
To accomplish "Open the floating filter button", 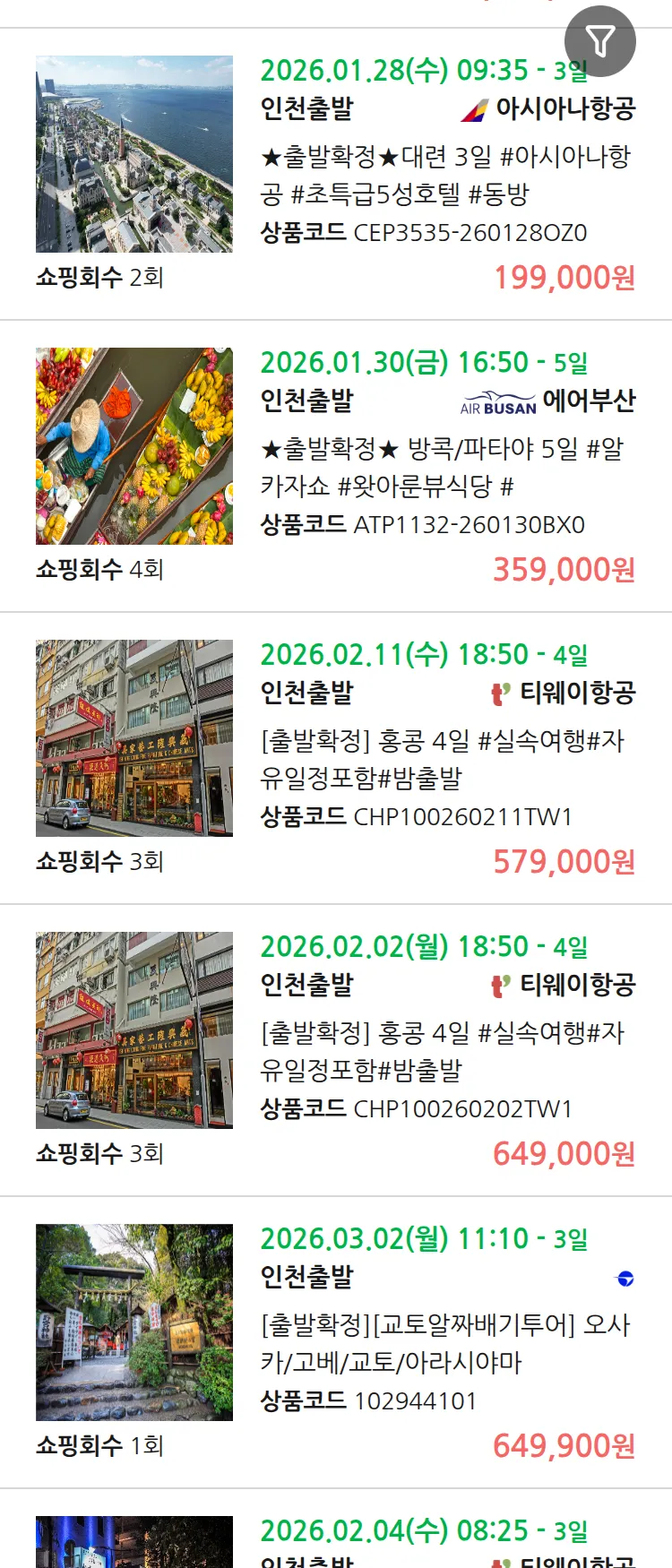I will [x=599, y=41].
